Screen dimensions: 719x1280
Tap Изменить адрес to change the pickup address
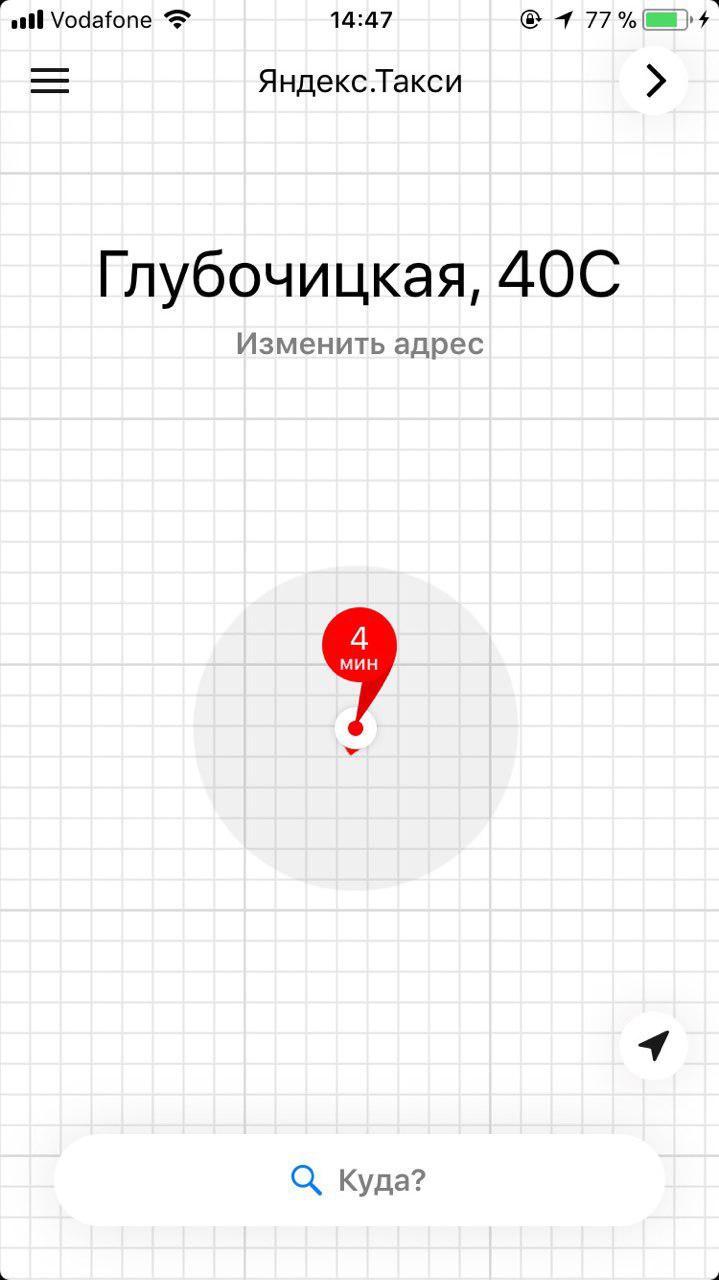(x=359, y=344)
